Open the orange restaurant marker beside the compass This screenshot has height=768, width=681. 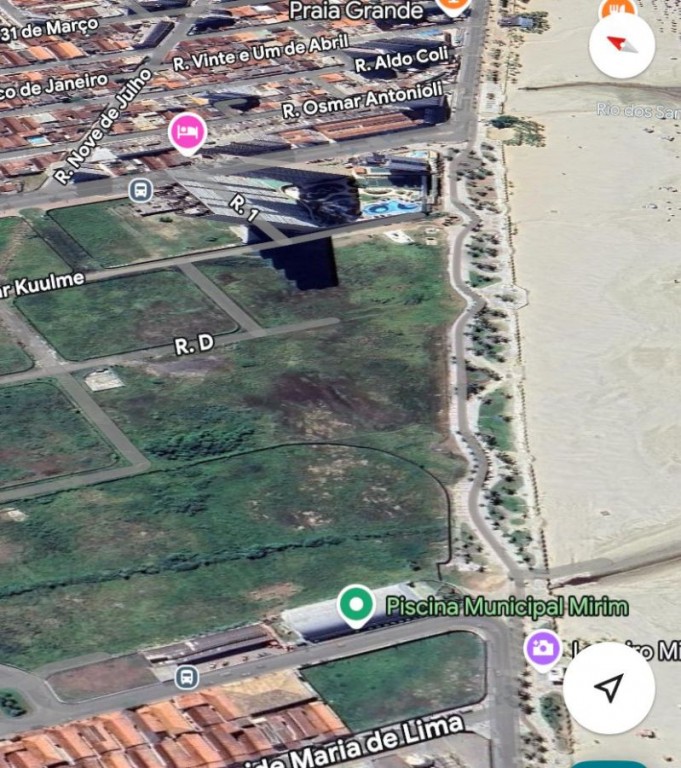pyautogui.click(x=617, y=9)
